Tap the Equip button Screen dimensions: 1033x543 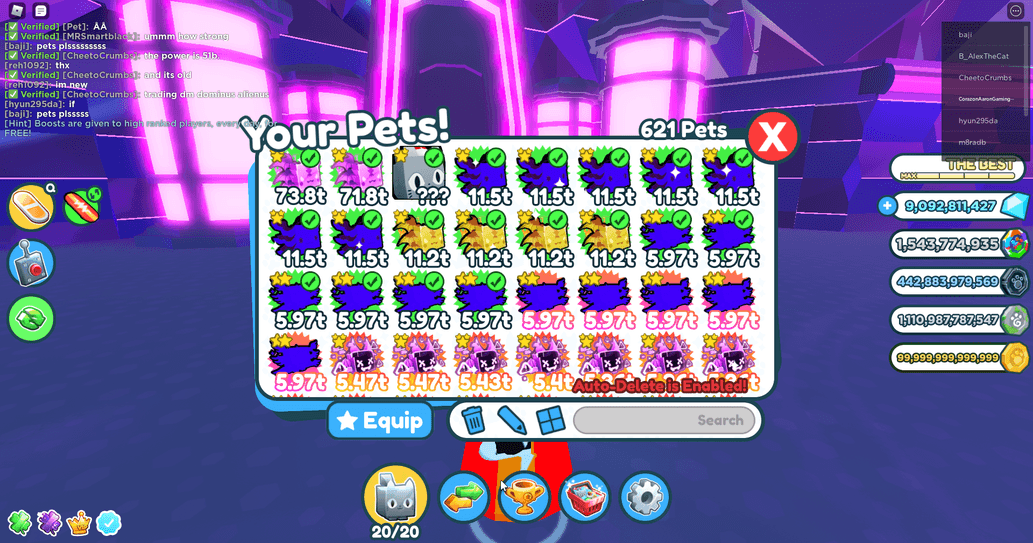pyautogui.click(x=380, y=420)
